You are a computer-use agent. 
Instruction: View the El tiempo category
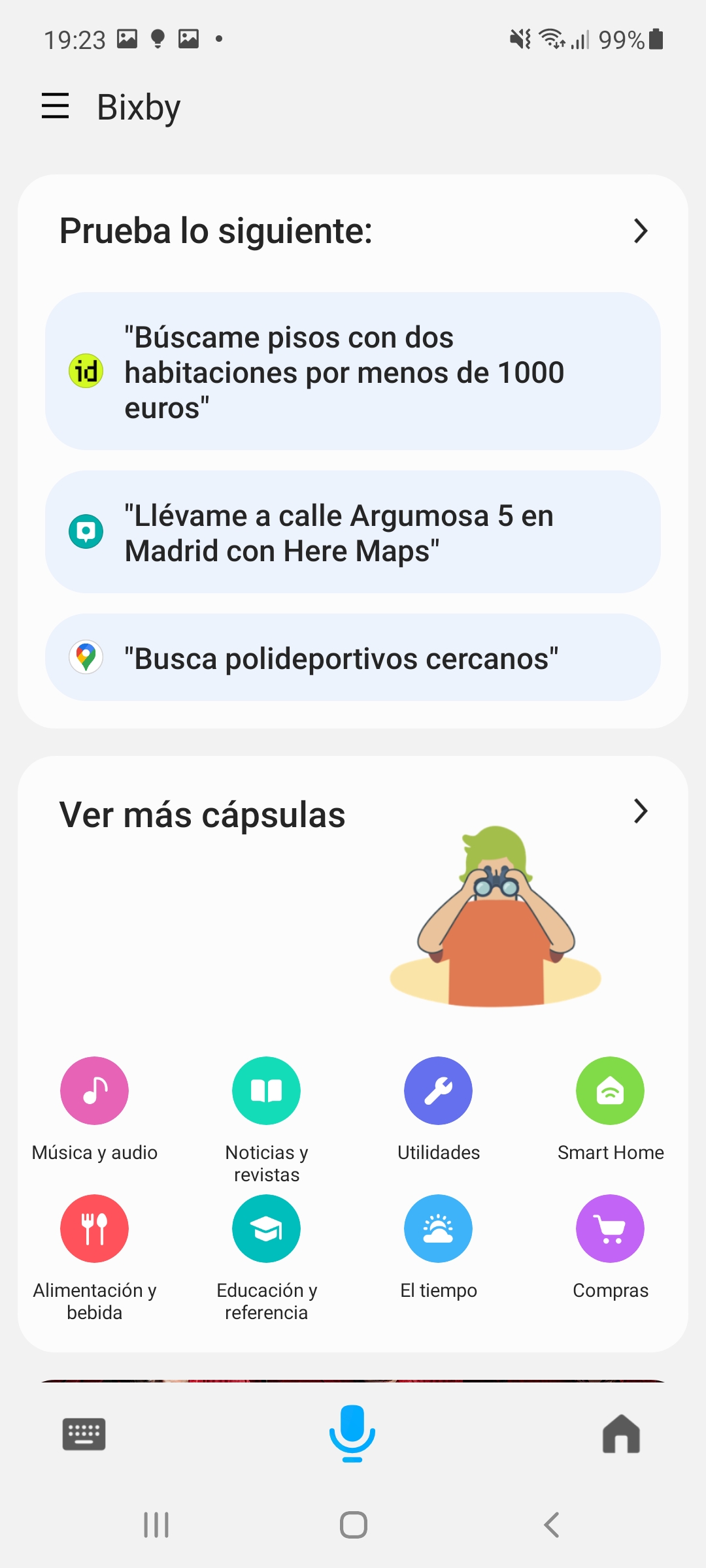(438, 1229)
